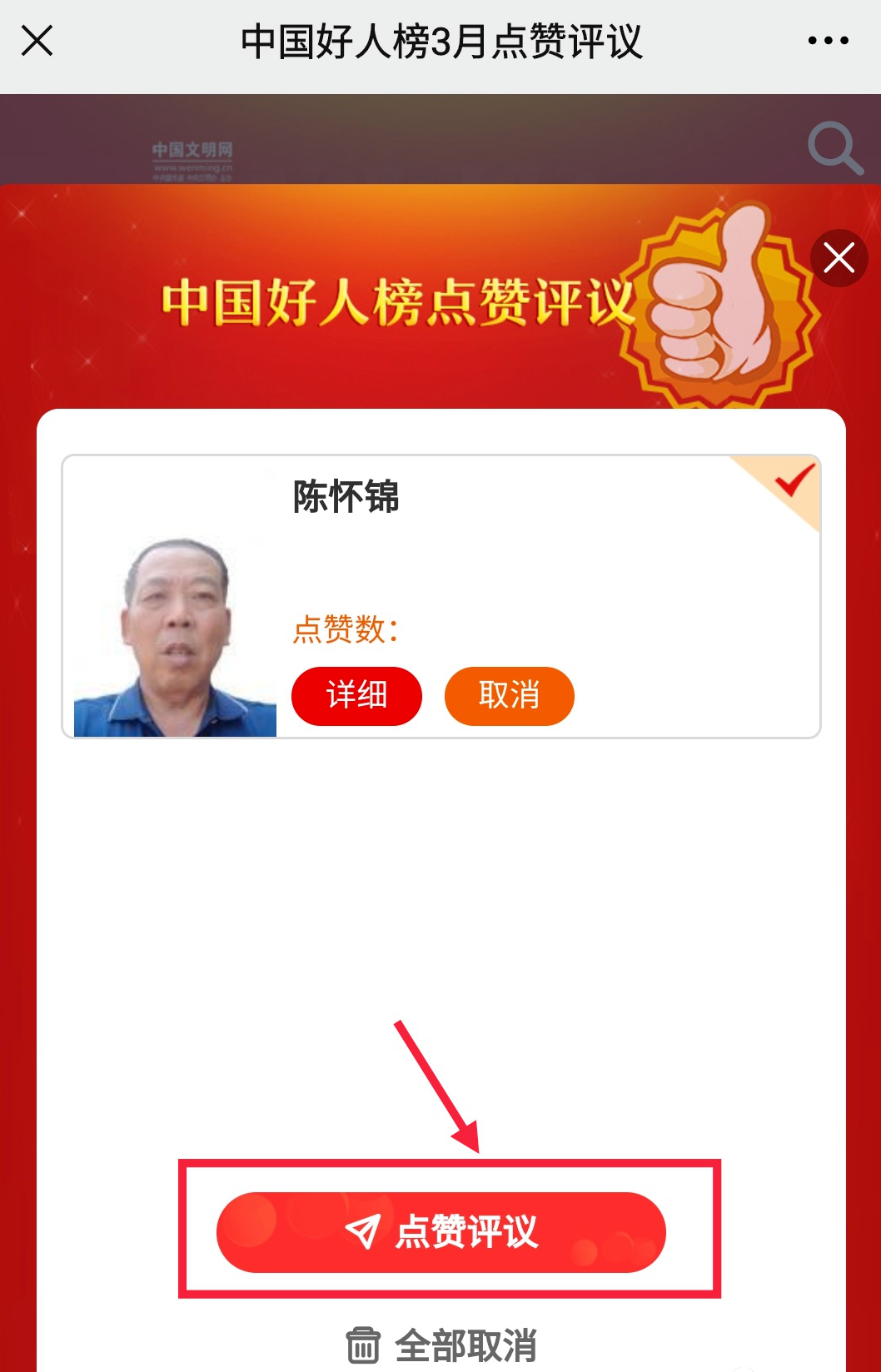Close the webview with the X icon
881x1372 pixels.
click(37, 40)
